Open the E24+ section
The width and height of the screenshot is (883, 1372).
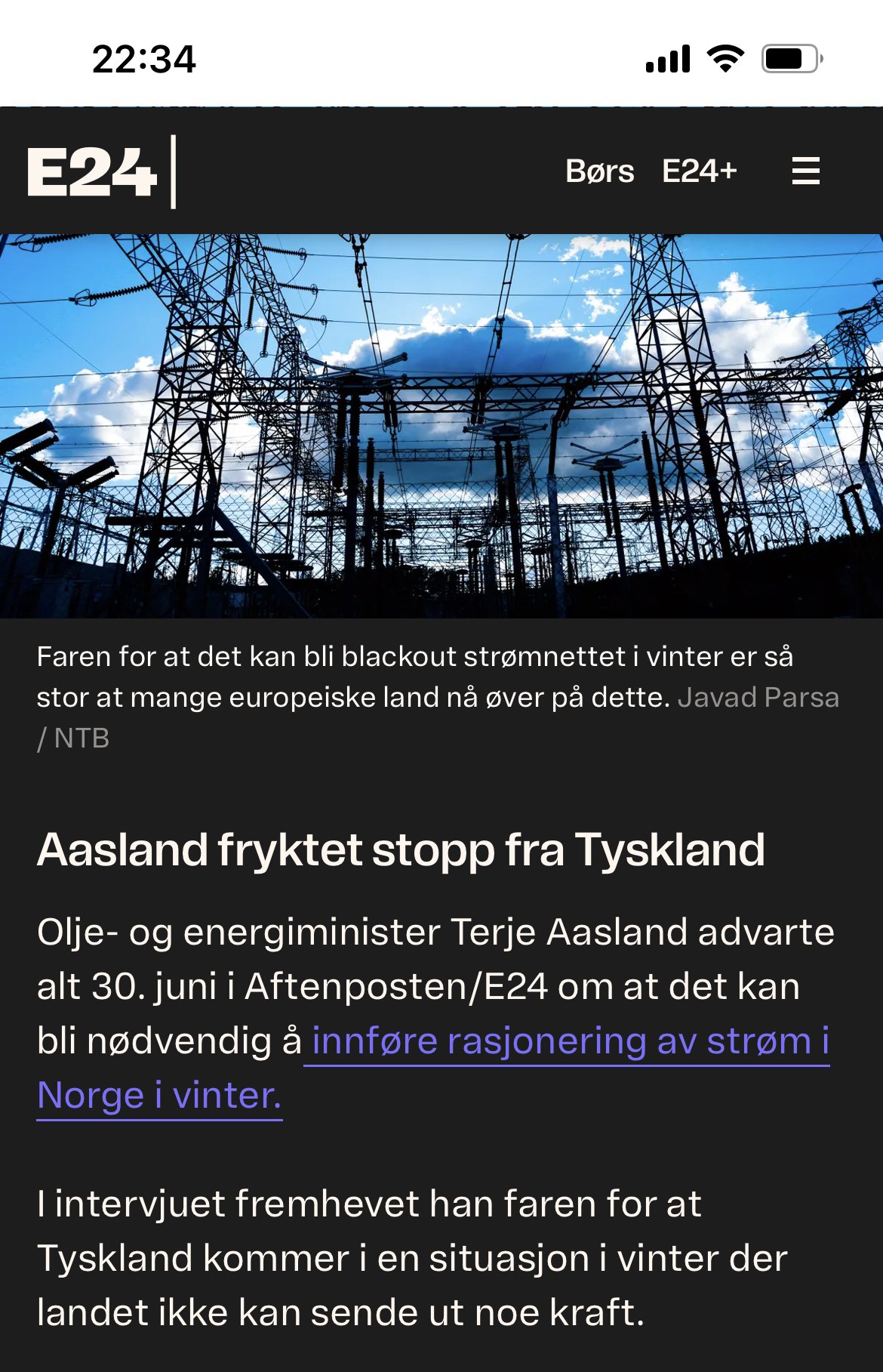pyautogui.click(x=699, y=171)
